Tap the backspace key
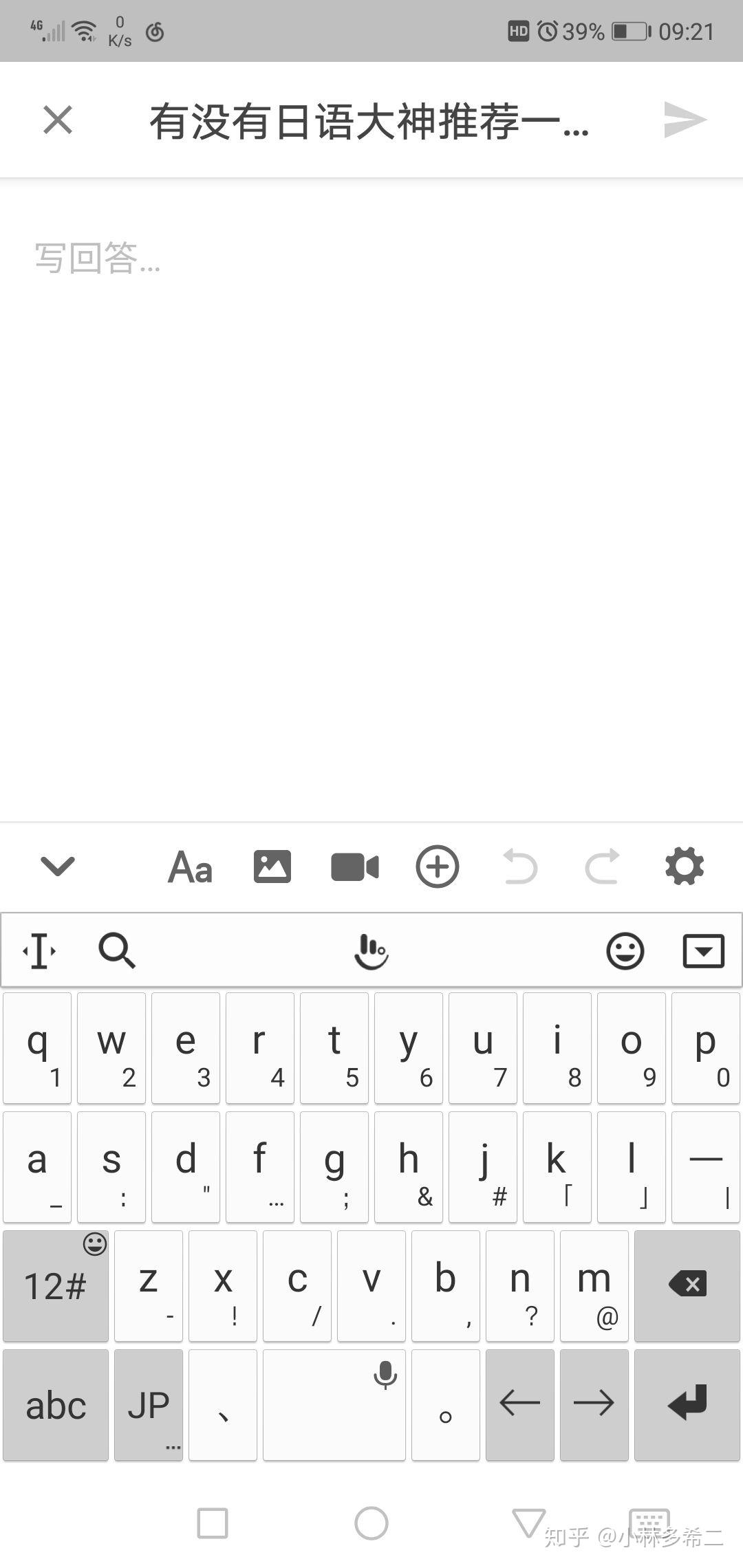The width and height of the screenshot is (743, 1568). pos(687,1286)
